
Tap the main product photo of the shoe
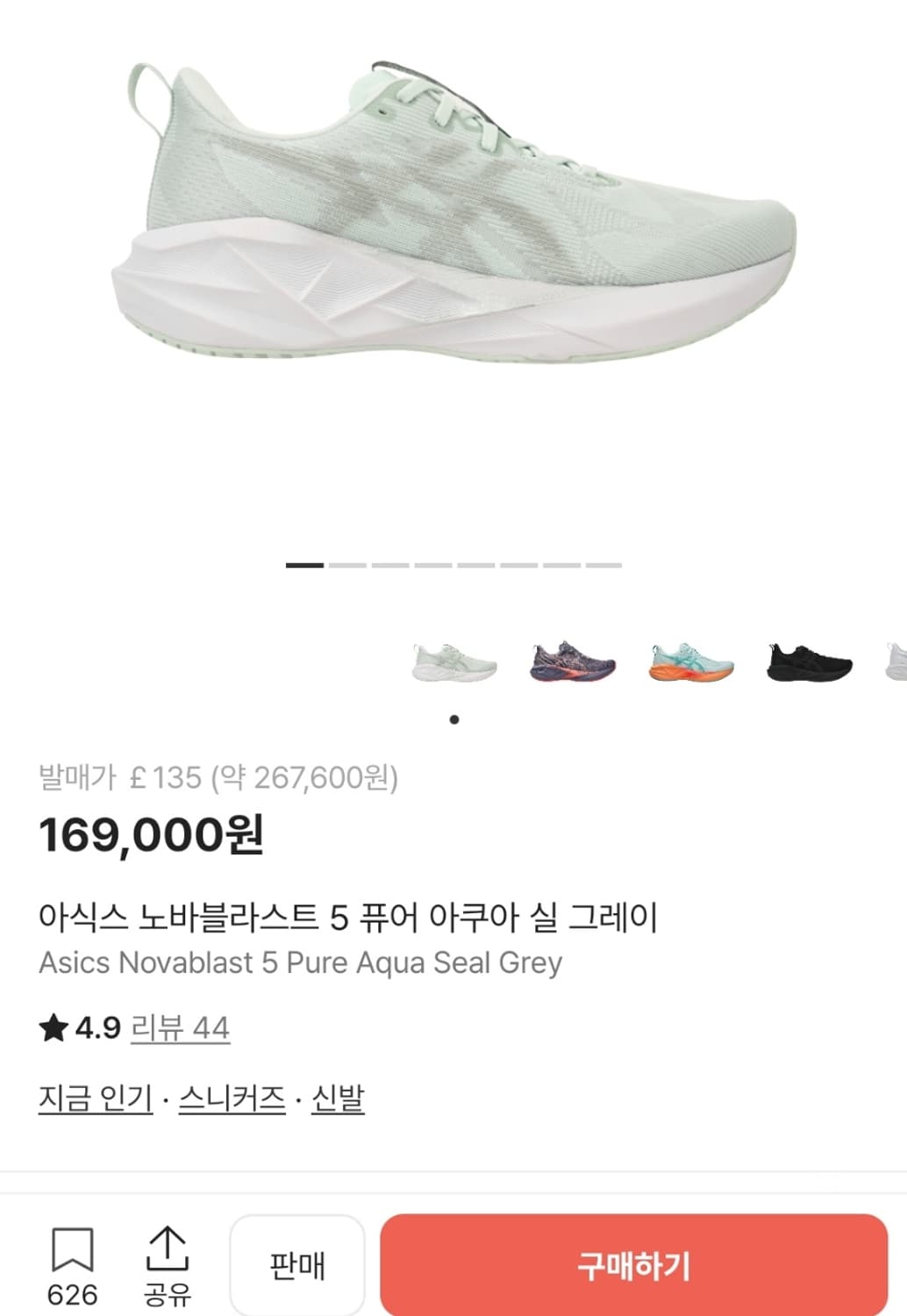click(453, 219)
